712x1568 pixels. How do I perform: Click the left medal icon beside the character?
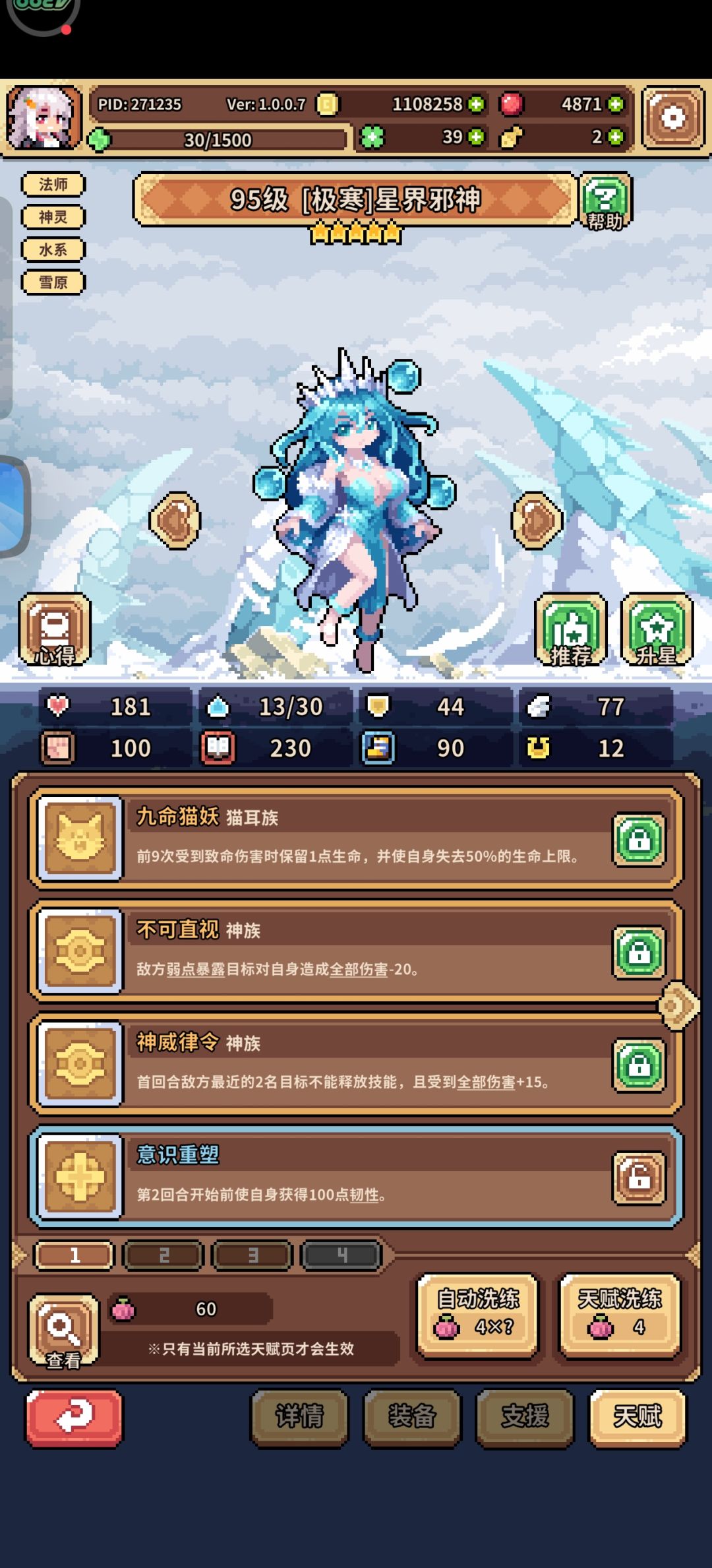(176, 520)
